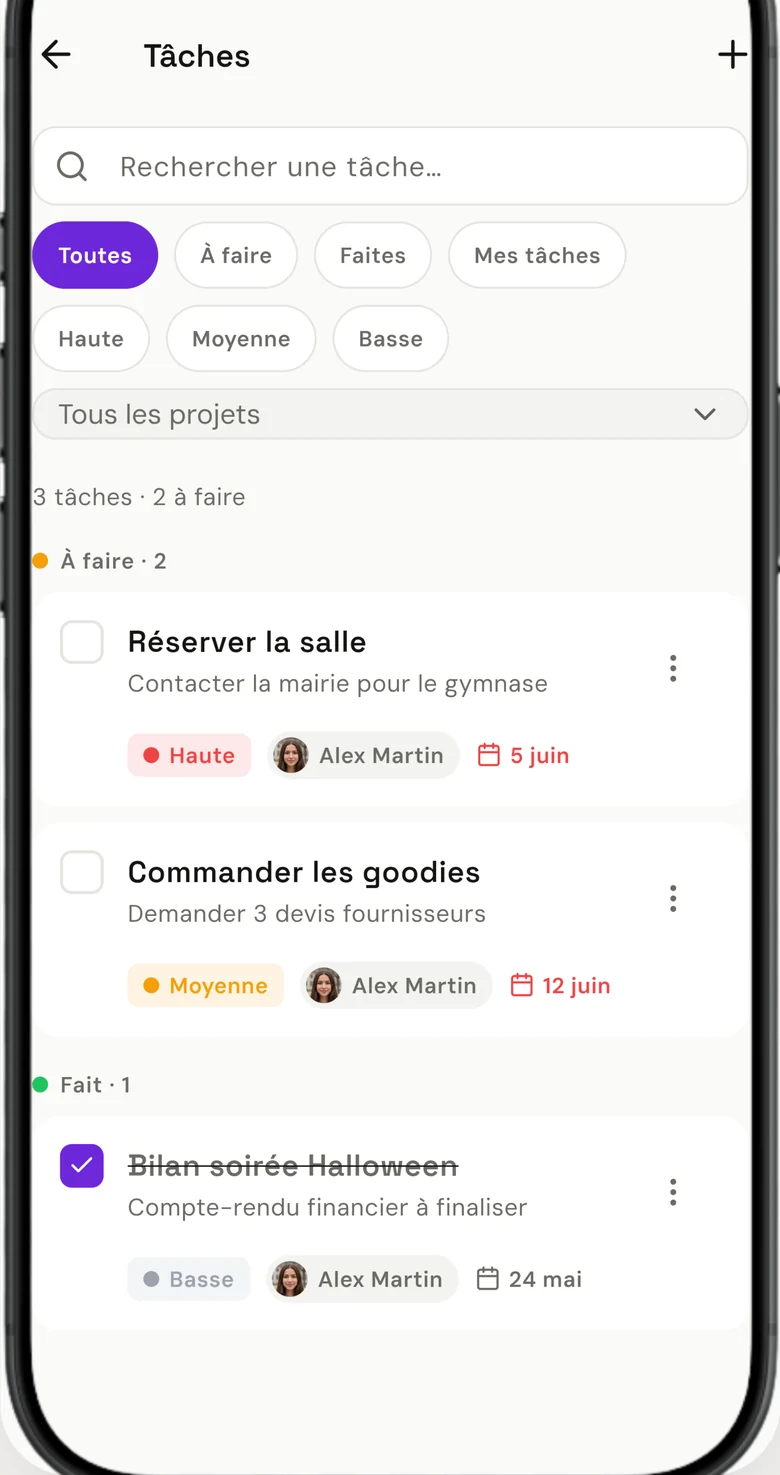Image resolution: width=780 pixels, height=1475 pixels.
Task: Select the Toutes filter chip
Action: coord(95,255)
